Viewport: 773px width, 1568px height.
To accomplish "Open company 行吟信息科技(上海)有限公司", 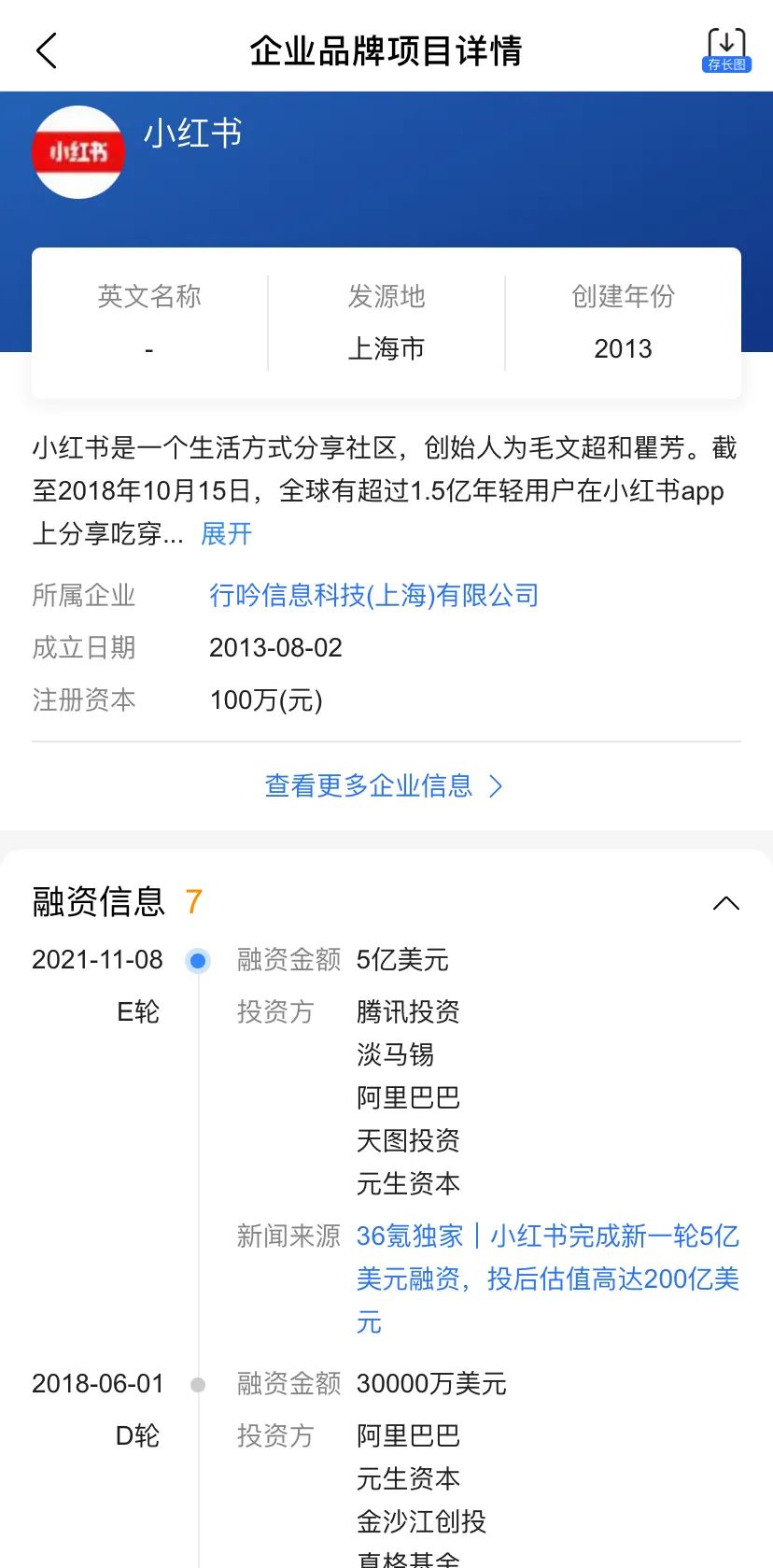I will point(373,596).
